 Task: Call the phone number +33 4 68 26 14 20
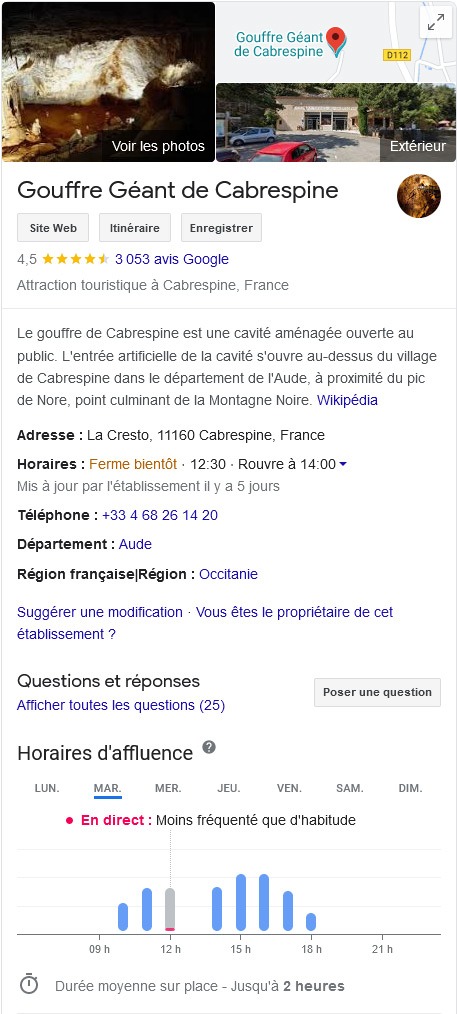pyautogui.click(x=160, y=515)
